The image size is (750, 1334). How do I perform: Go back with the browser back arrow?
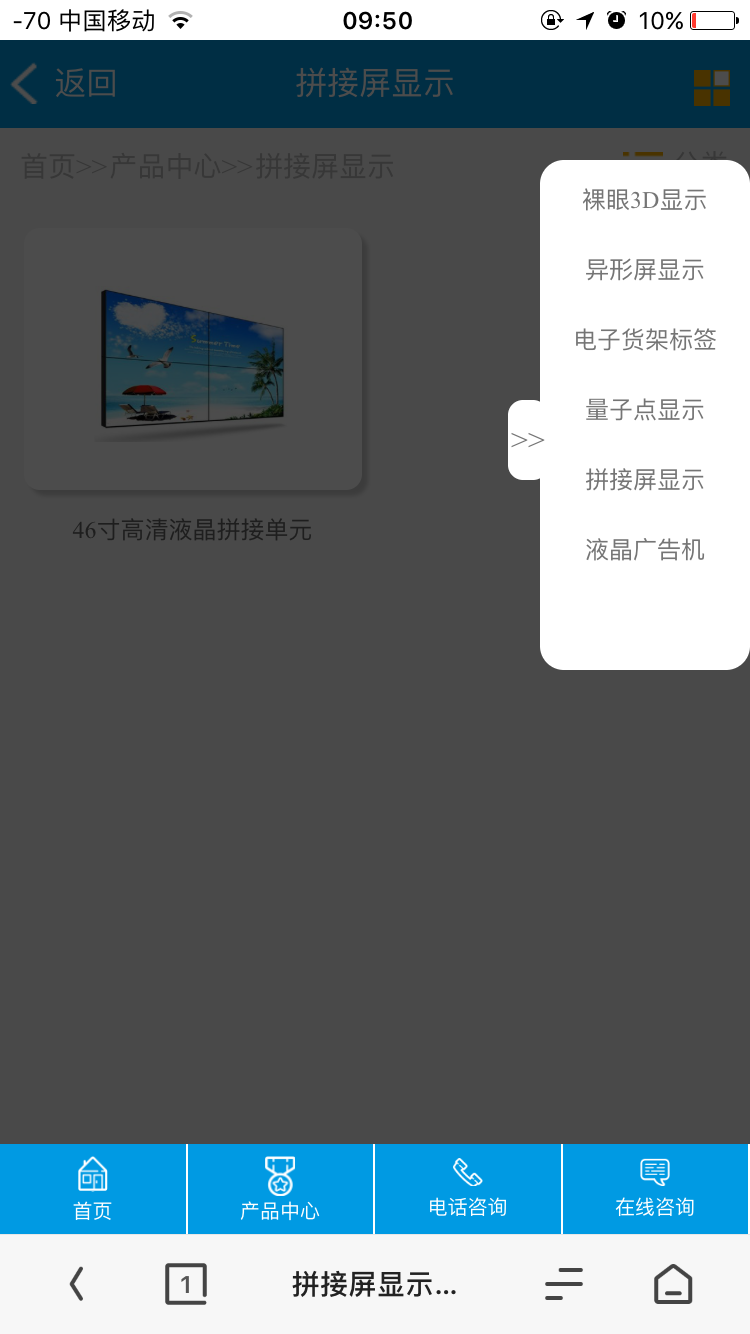click(x=77, y=1283)
